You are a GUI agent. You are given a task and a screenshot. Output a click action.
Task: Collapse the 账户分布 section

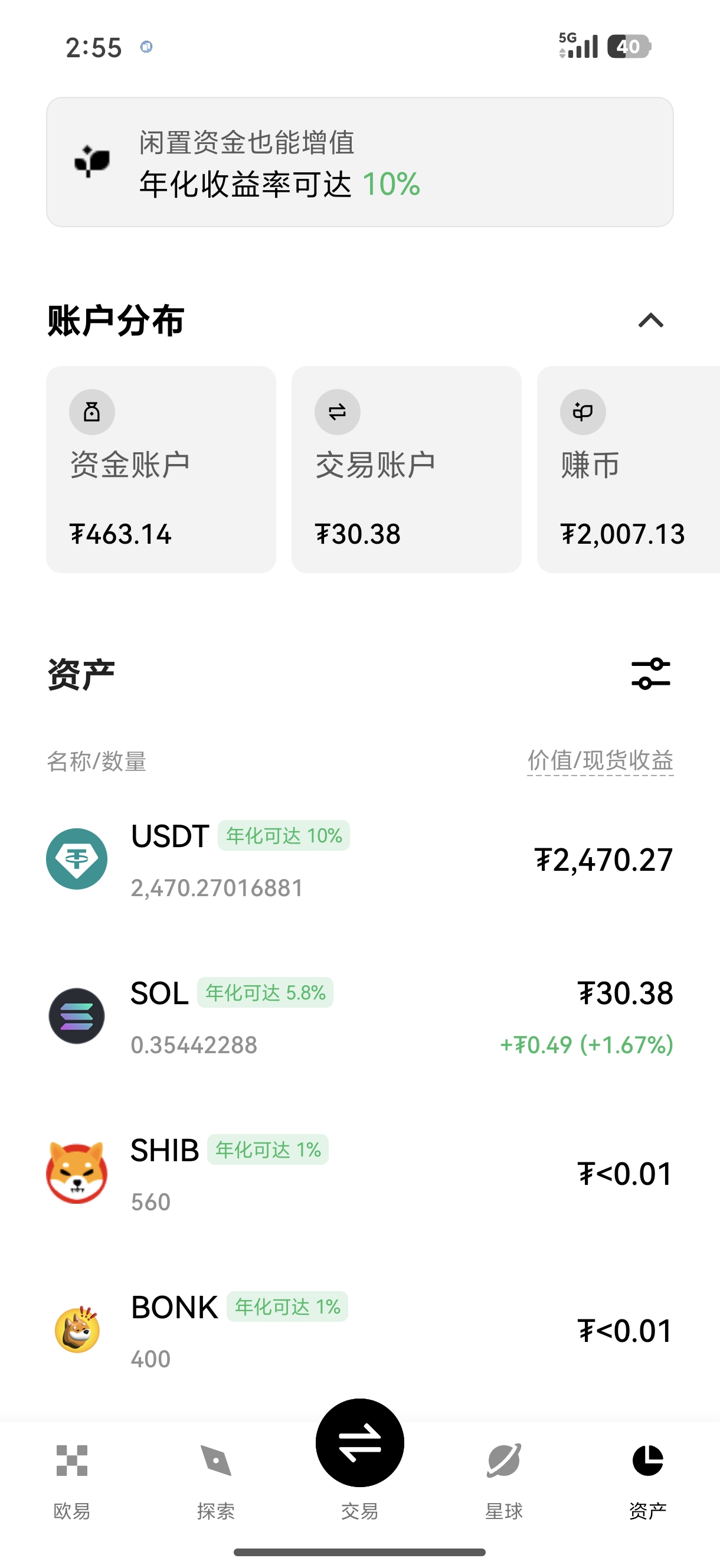click(650, 321)
